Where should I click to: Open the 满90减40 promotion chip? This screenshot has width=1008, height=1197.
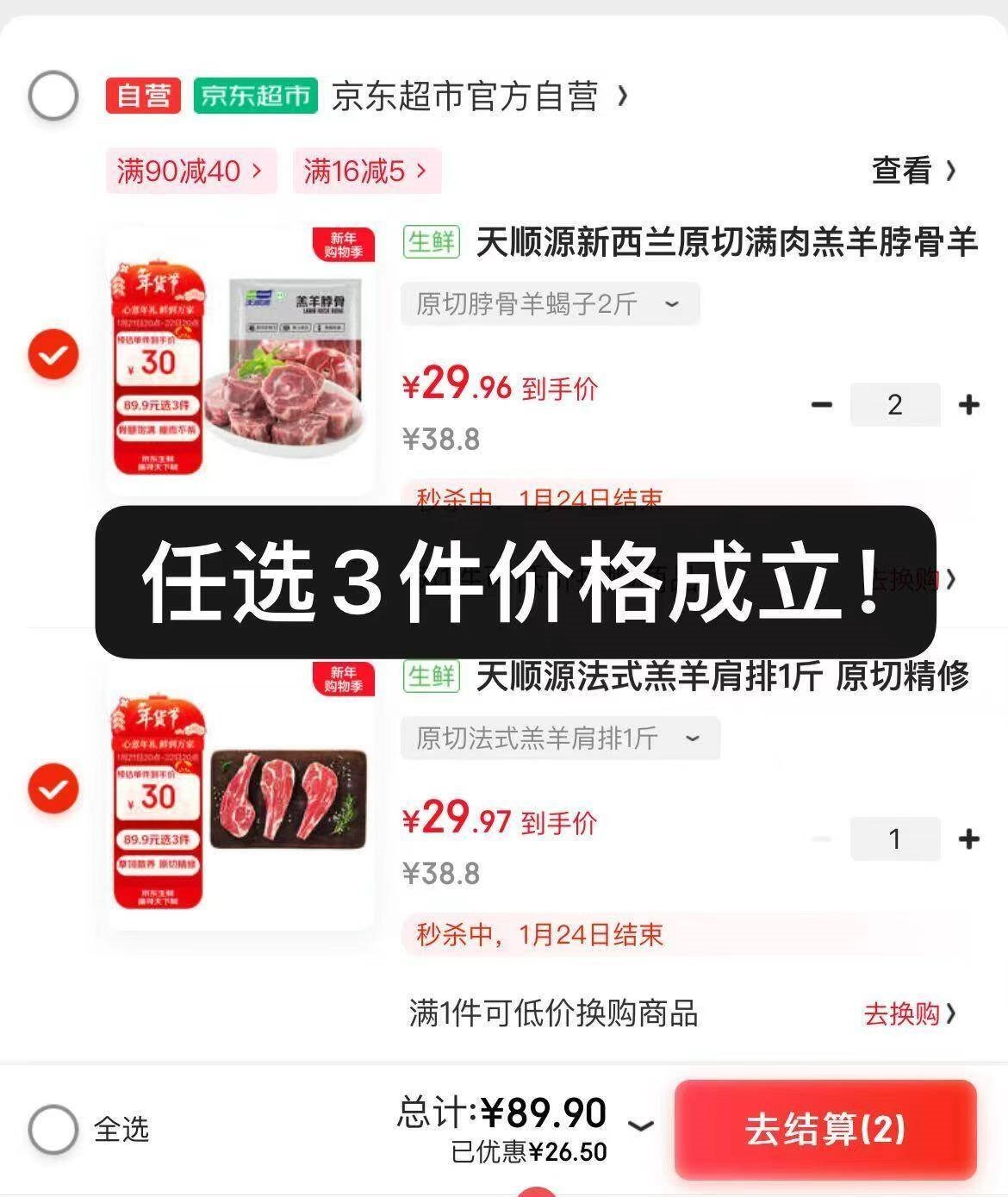point(190,171)
